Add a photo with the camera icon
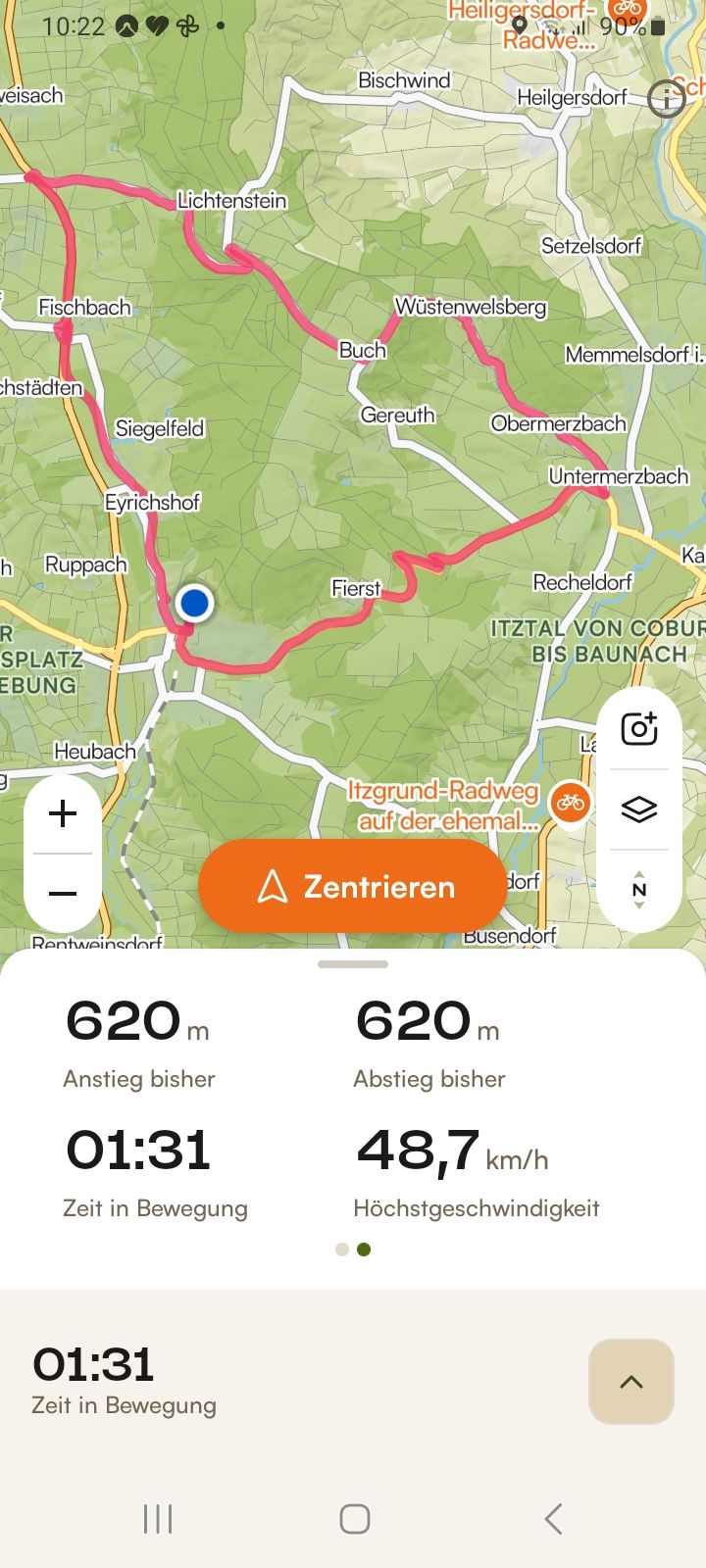The image size is (706, 1568). (x=639, y=729)
